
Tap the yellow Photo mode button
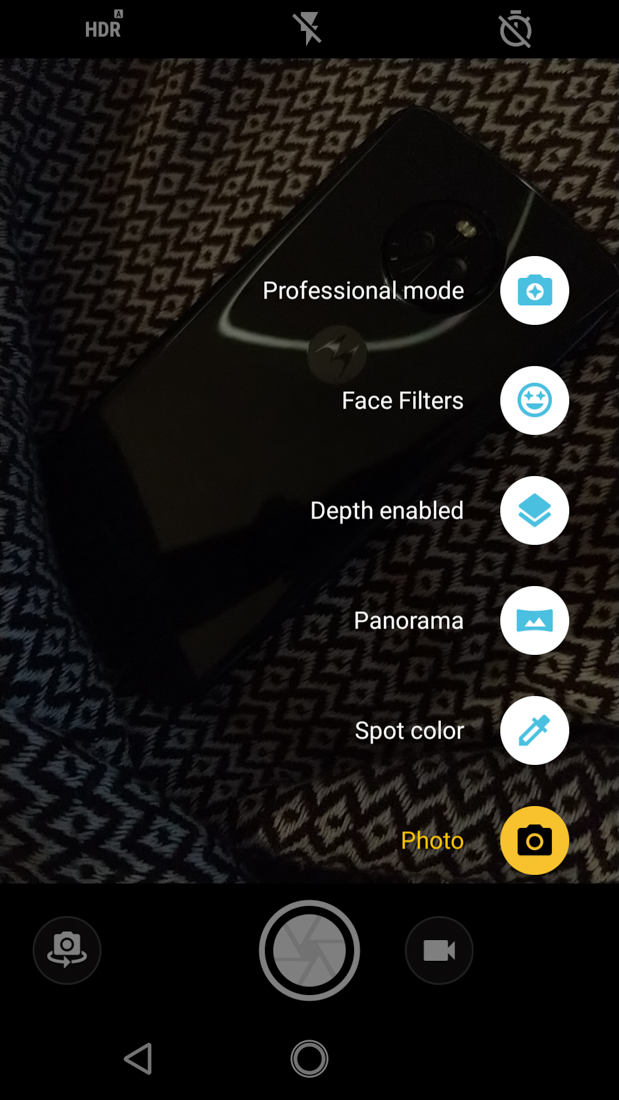point(534,841)
